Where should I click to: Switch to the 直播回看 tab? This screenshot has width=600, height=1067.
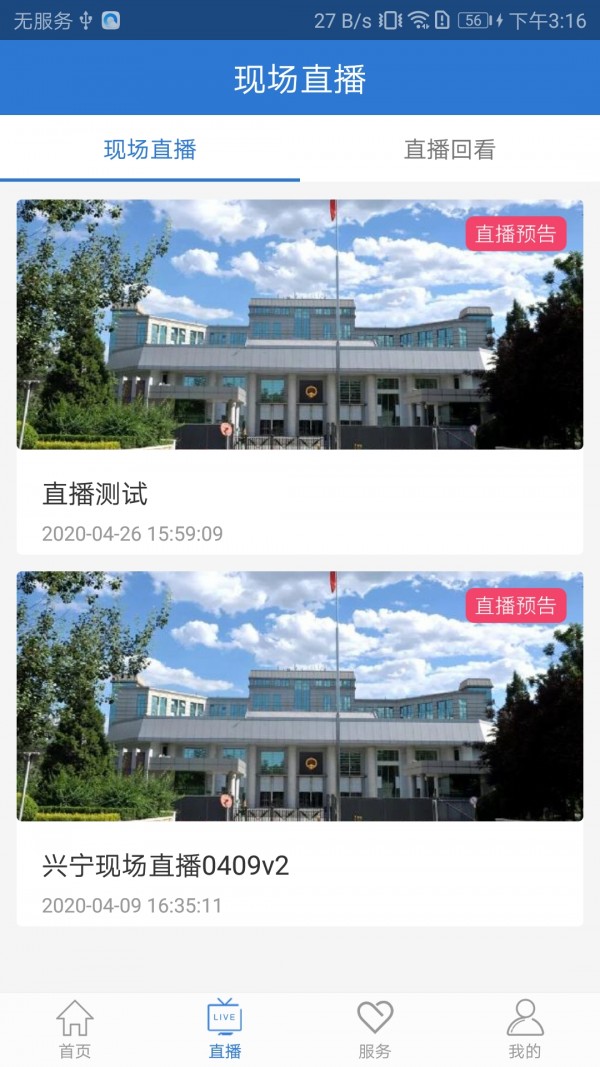[449, 150]
